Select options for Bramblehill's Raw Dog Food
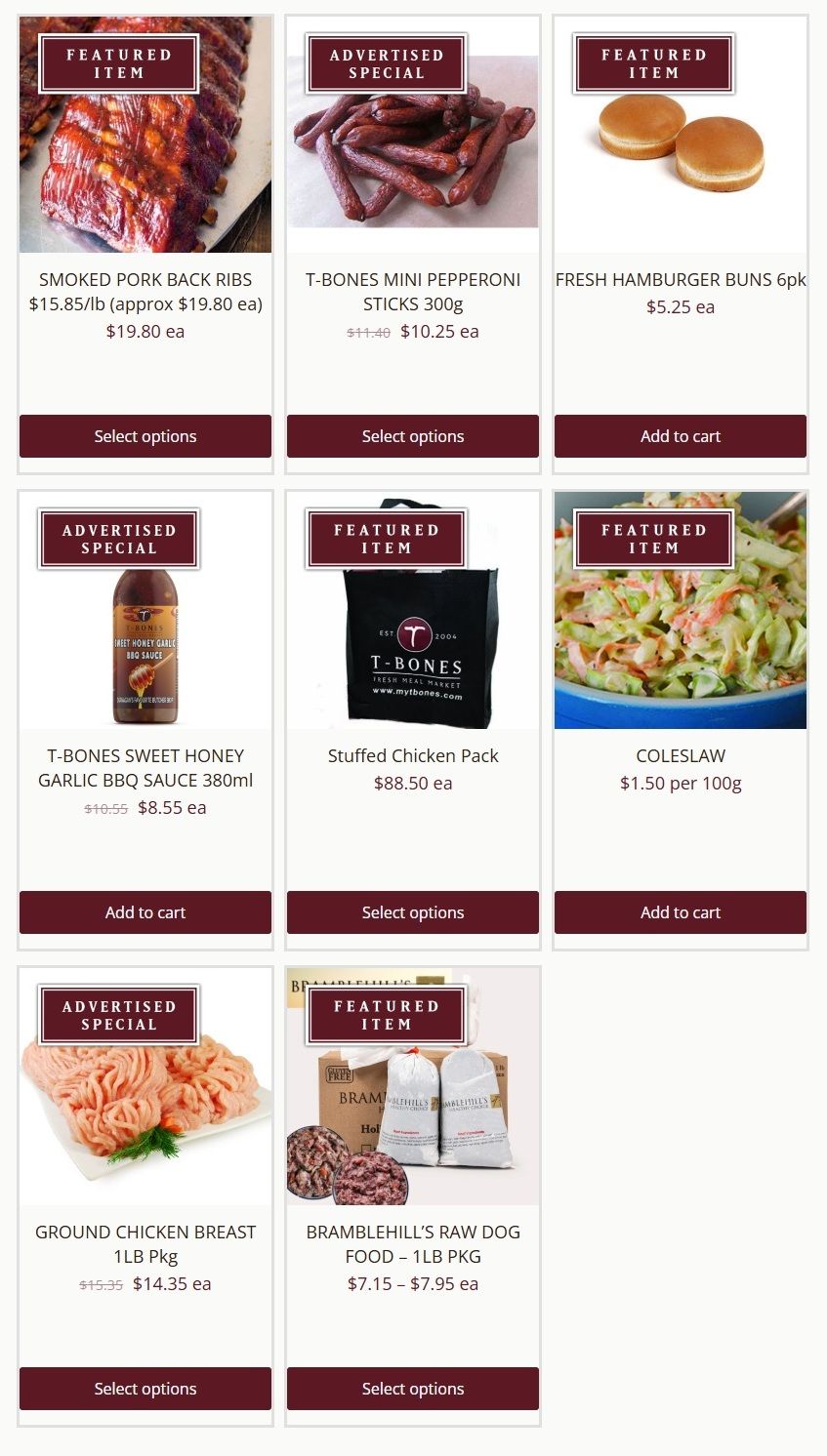This screenshot has width=827, height=1456. point(413,1389)
